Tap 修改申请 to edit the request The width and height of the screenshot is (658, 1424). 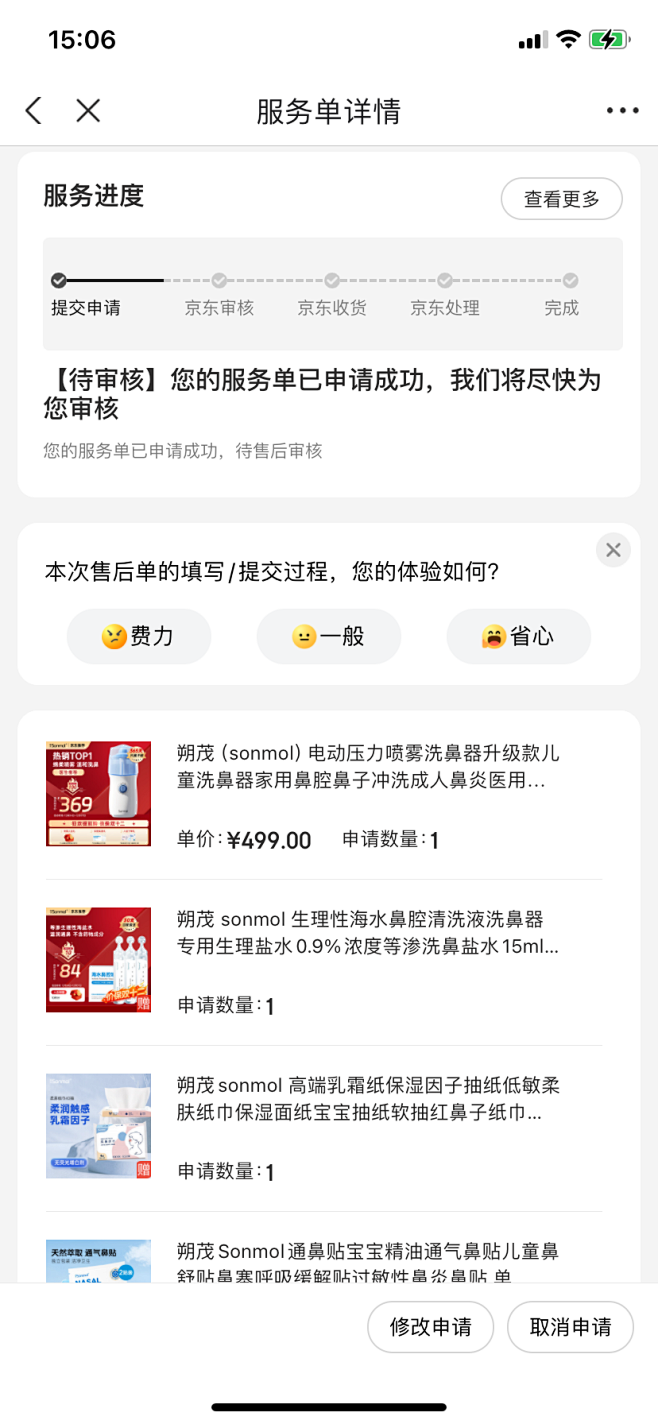click(x=430, y=1327)
